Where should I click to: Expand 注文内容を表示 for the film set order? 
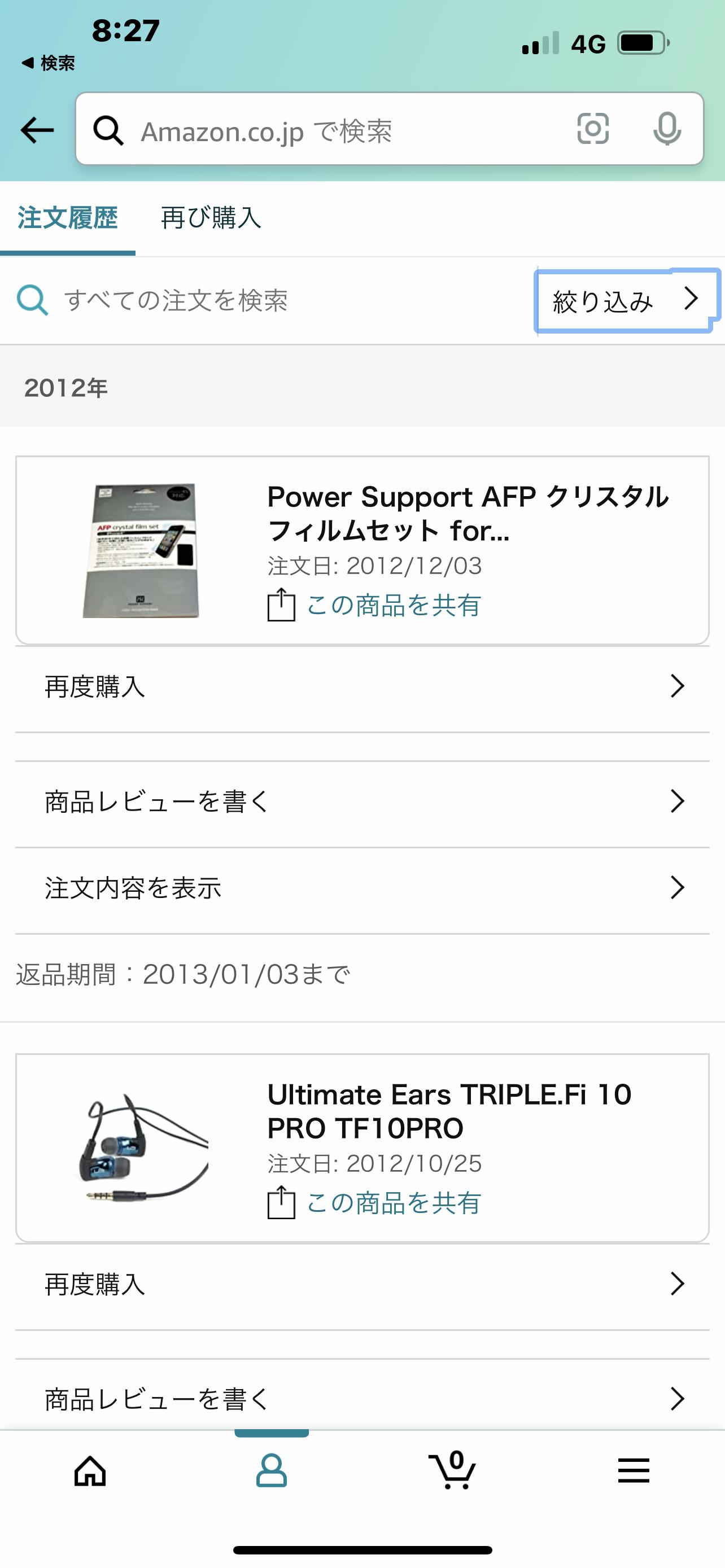(362, 888)
